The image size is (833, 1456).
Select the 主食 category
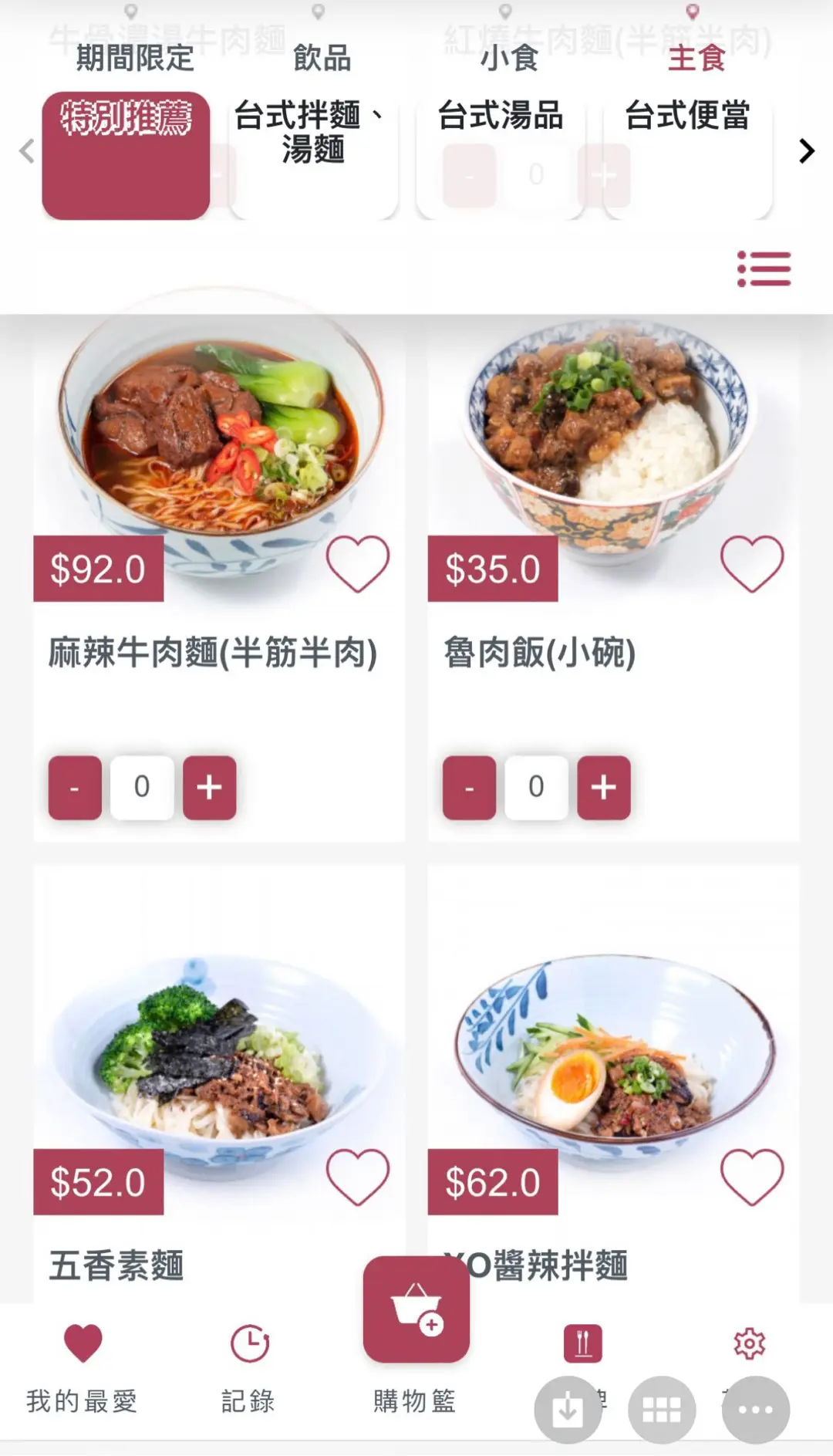pyautogui.click(x=696, y=57)
